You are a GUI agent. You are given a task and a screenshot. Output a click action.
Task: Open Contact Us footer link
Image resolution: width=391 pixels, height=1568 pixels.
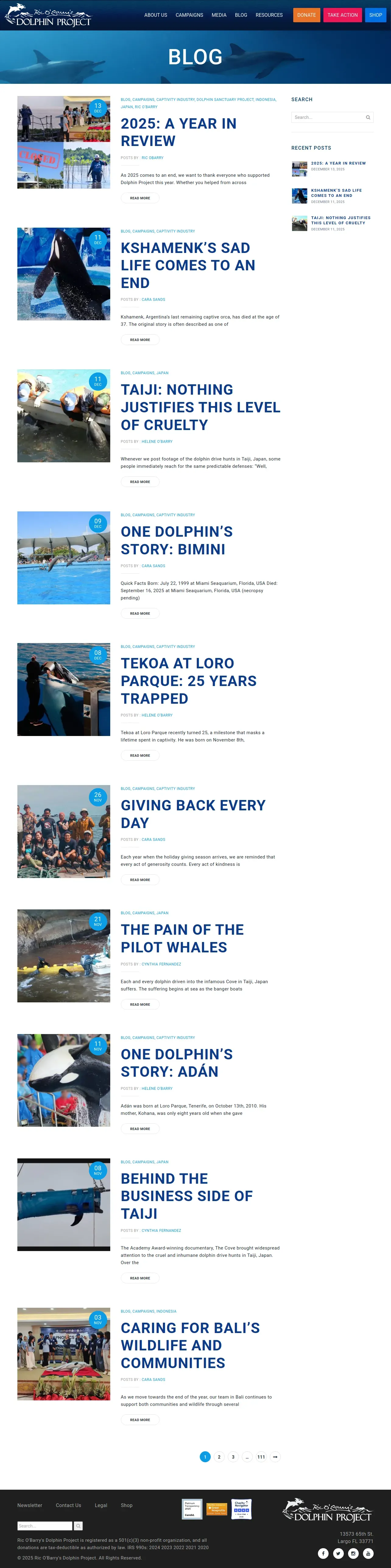(x=68, y=1505)
